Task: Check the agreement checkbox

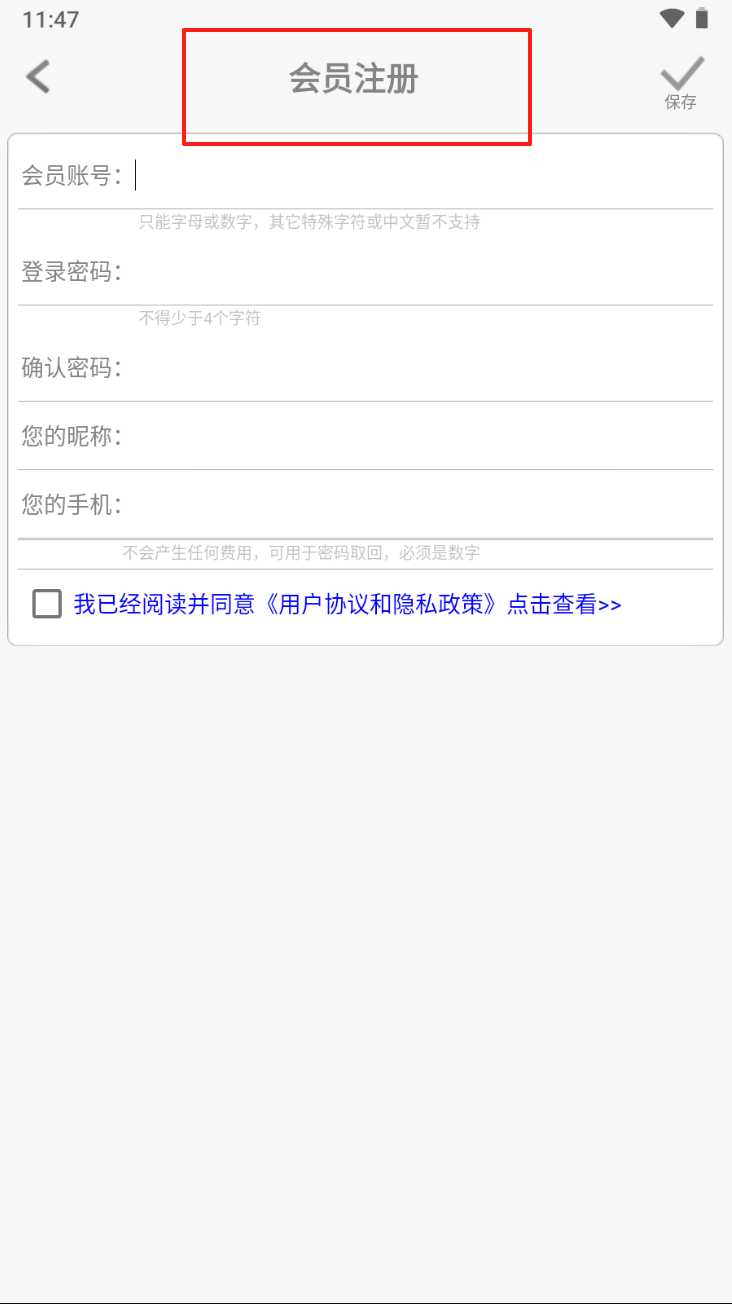Action: (47, 604)
